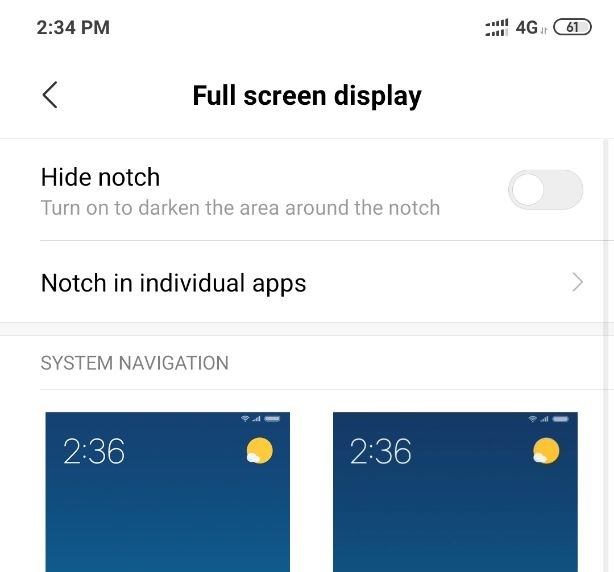Go back from Full screen display
The width and height of the screenshot is (614, 572).
[x=50, y=95]
